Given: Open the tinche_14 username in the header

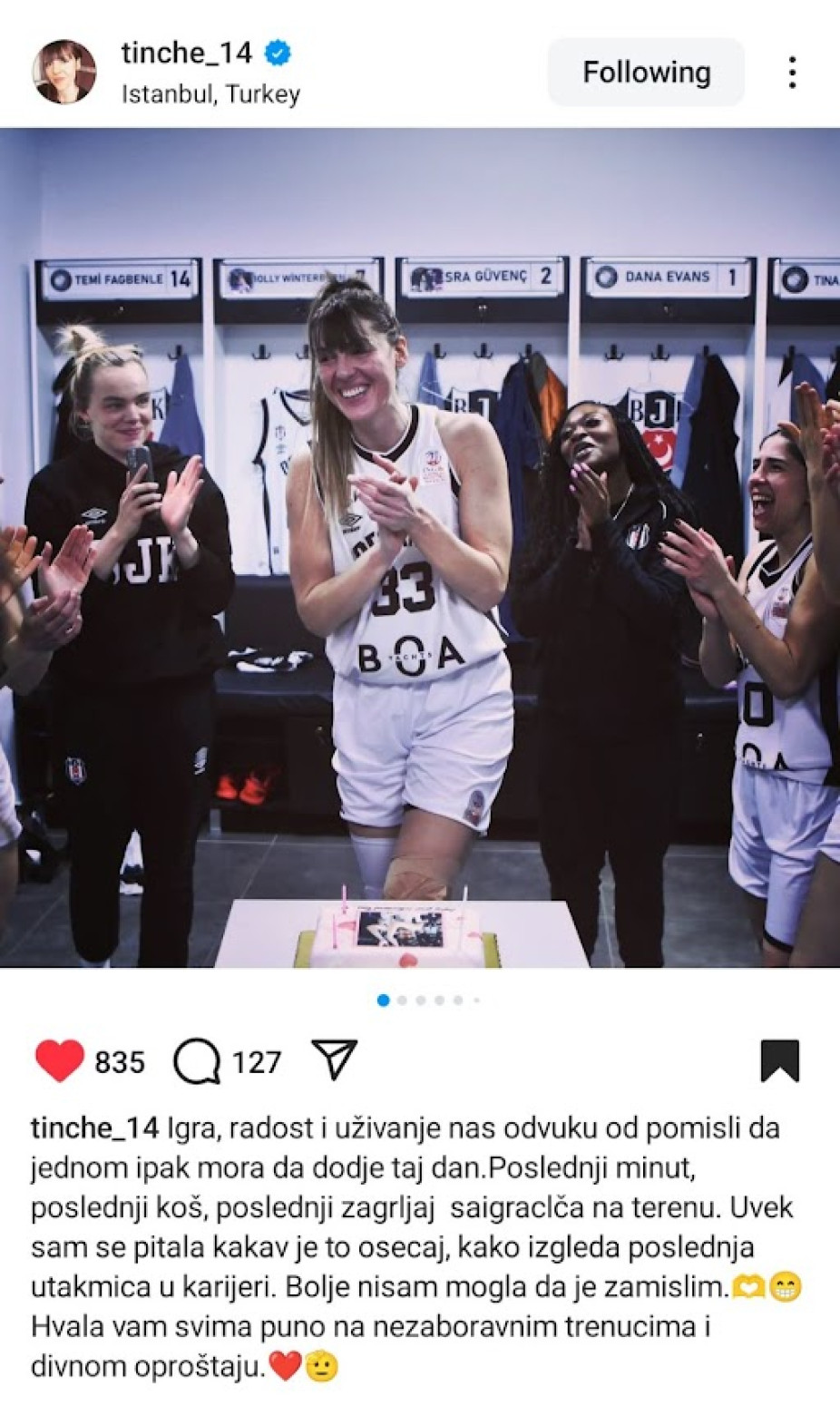Looking at the screenshot, I should coord(186,54).
